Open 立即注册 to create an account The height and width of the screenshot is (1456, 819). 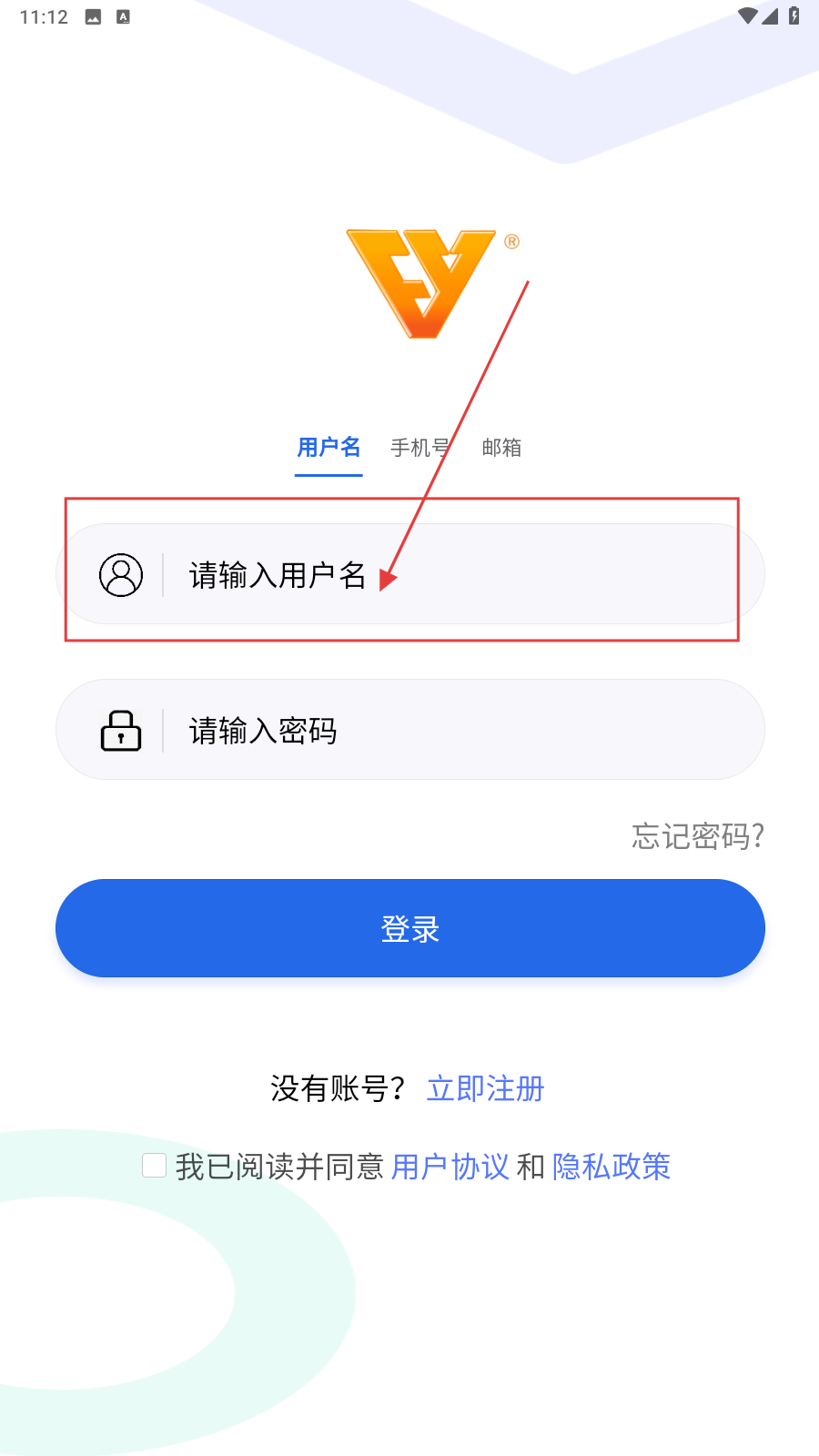[x=485, y=1088]
